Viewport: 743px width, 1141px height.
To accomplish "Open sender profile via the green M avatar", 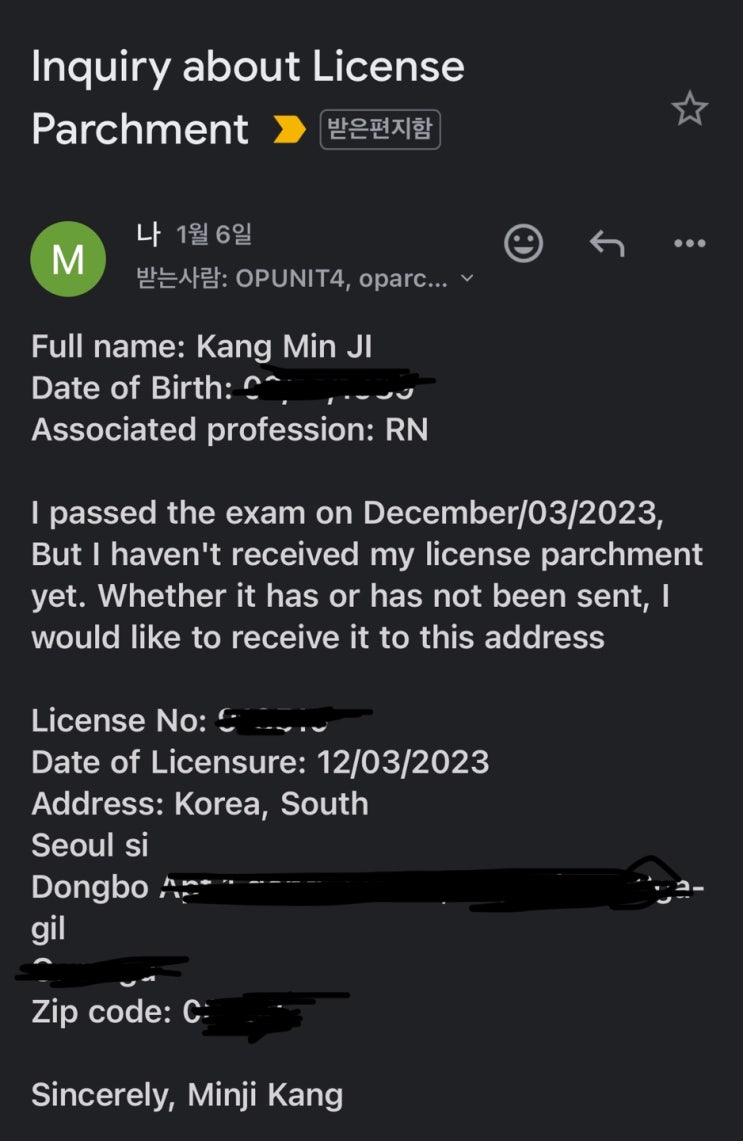I will (68, 258).
